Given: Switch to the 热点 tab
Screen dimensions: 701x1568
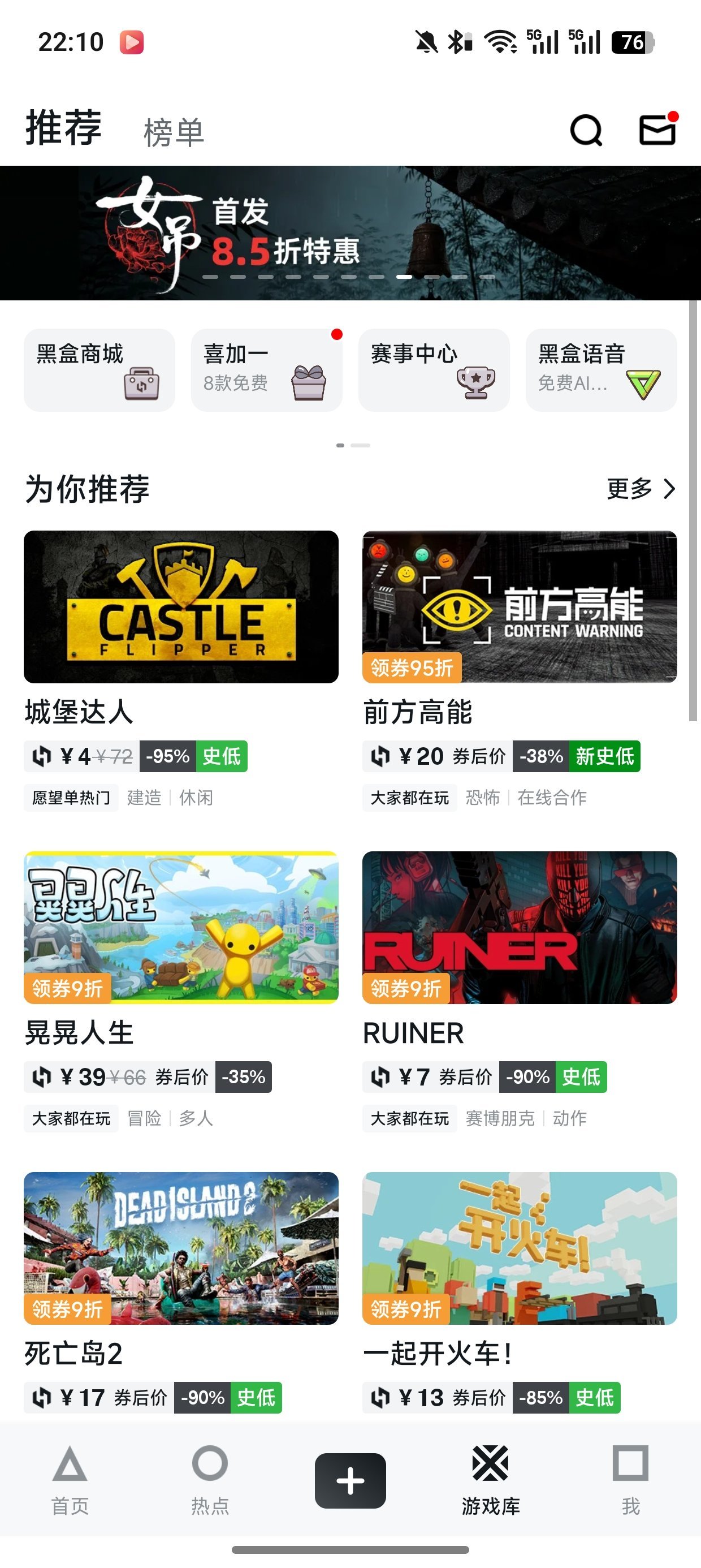Looking at the screenshot, I should click(x=210, y=1480).
